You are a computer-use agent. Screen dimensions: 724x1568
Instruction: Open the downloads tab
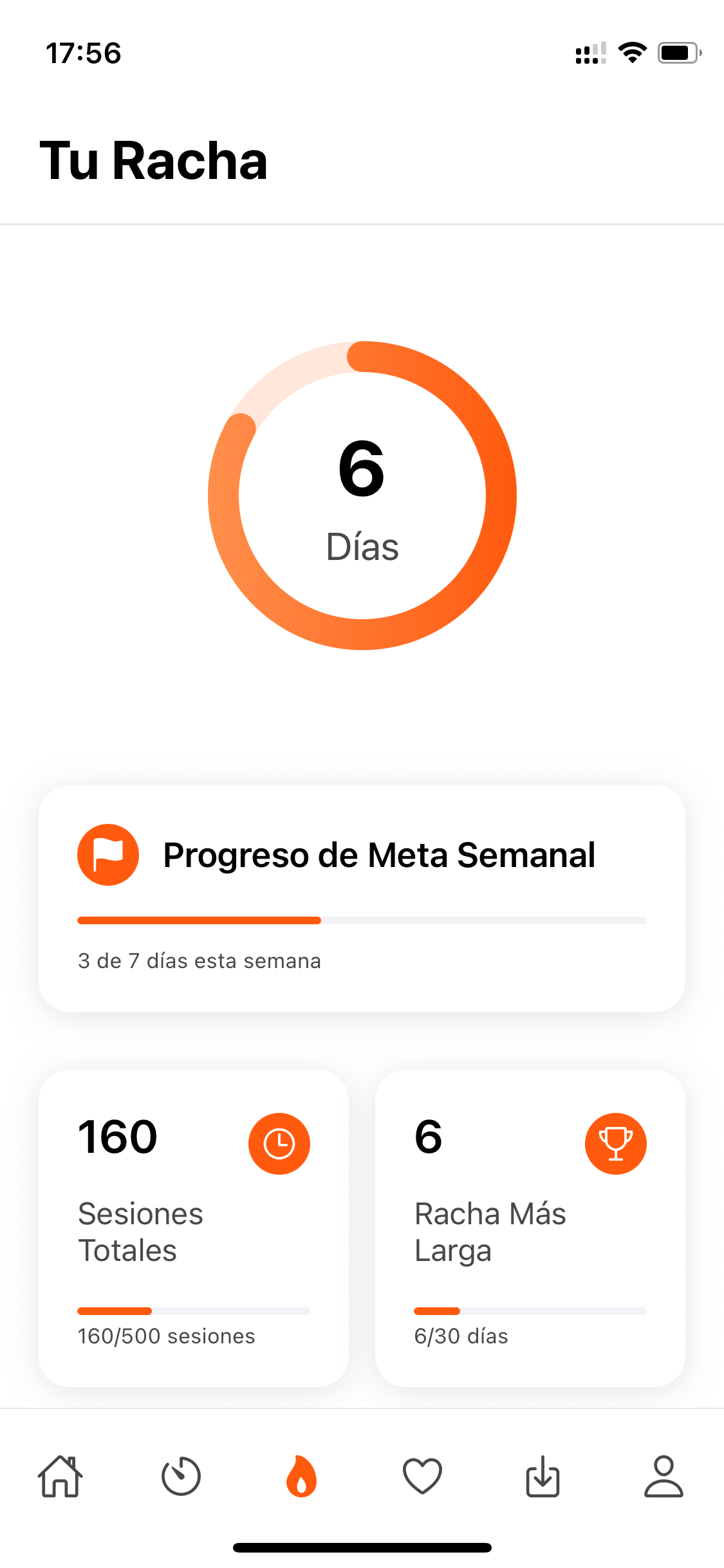[543, 1476]
